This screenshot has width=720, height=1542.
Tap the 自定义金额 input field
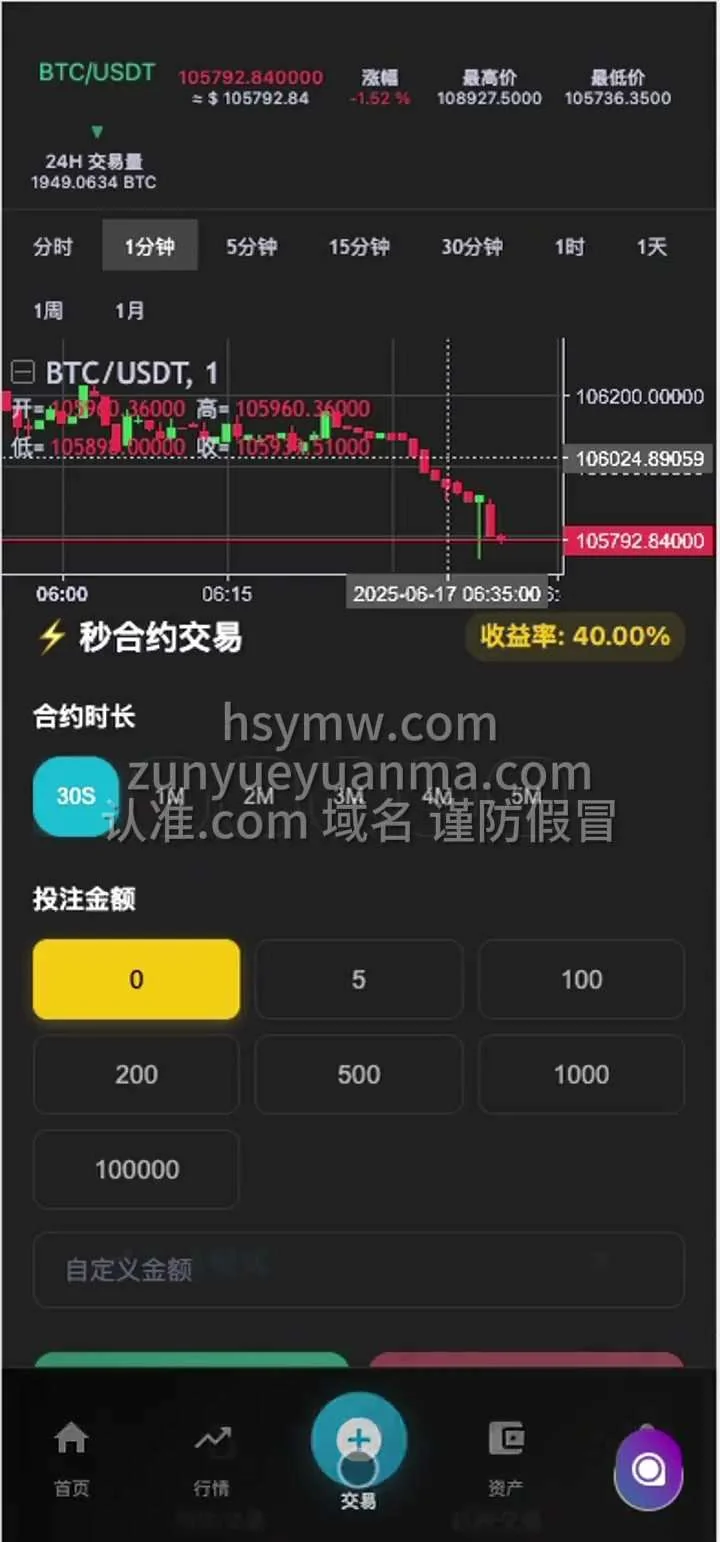(x=358, y=1270)
